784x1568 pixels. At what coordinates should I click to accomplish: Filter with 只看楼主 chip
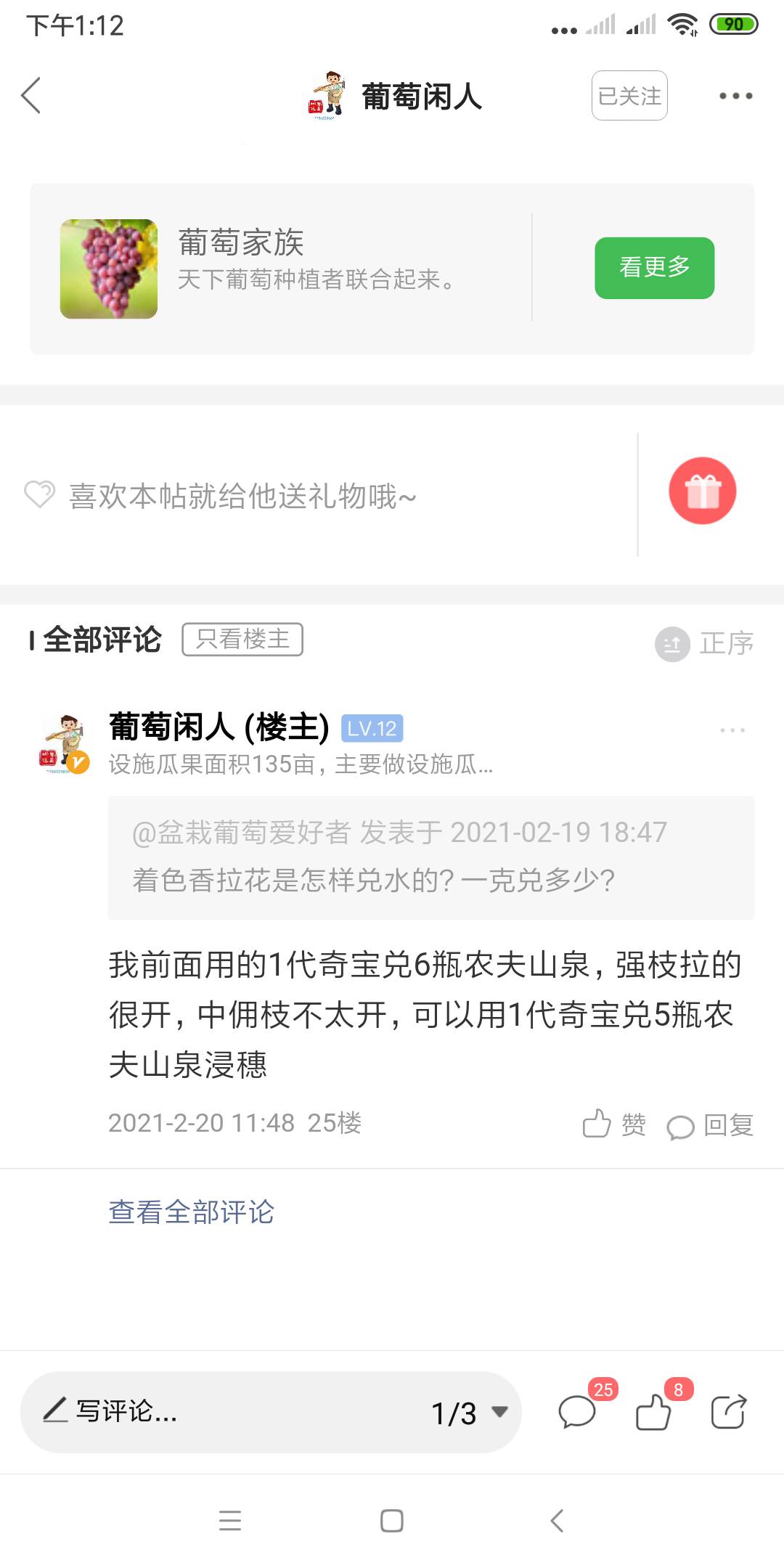click(x=242, y=639)
